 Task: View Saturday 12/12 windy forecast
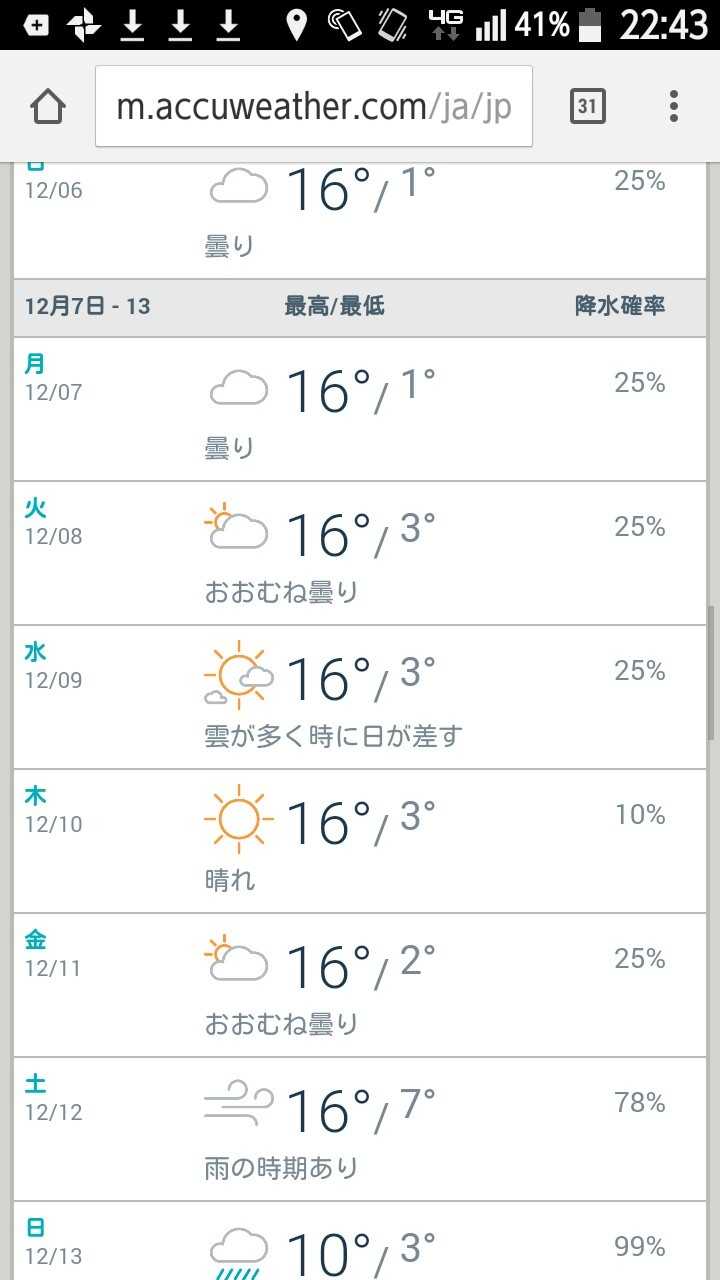click(x=360, y=1129)
